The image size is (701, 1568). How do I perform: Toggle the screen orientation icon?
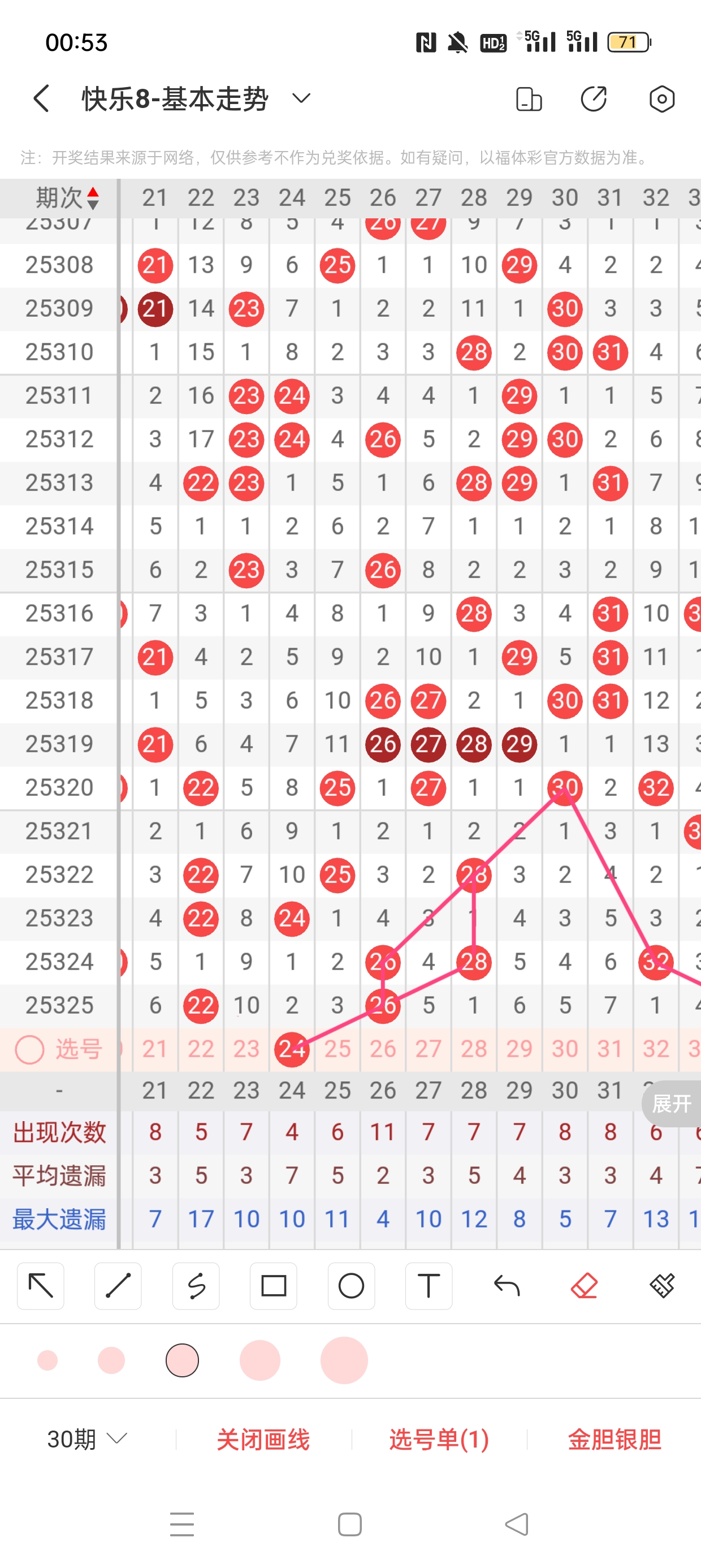click(528, 98)
